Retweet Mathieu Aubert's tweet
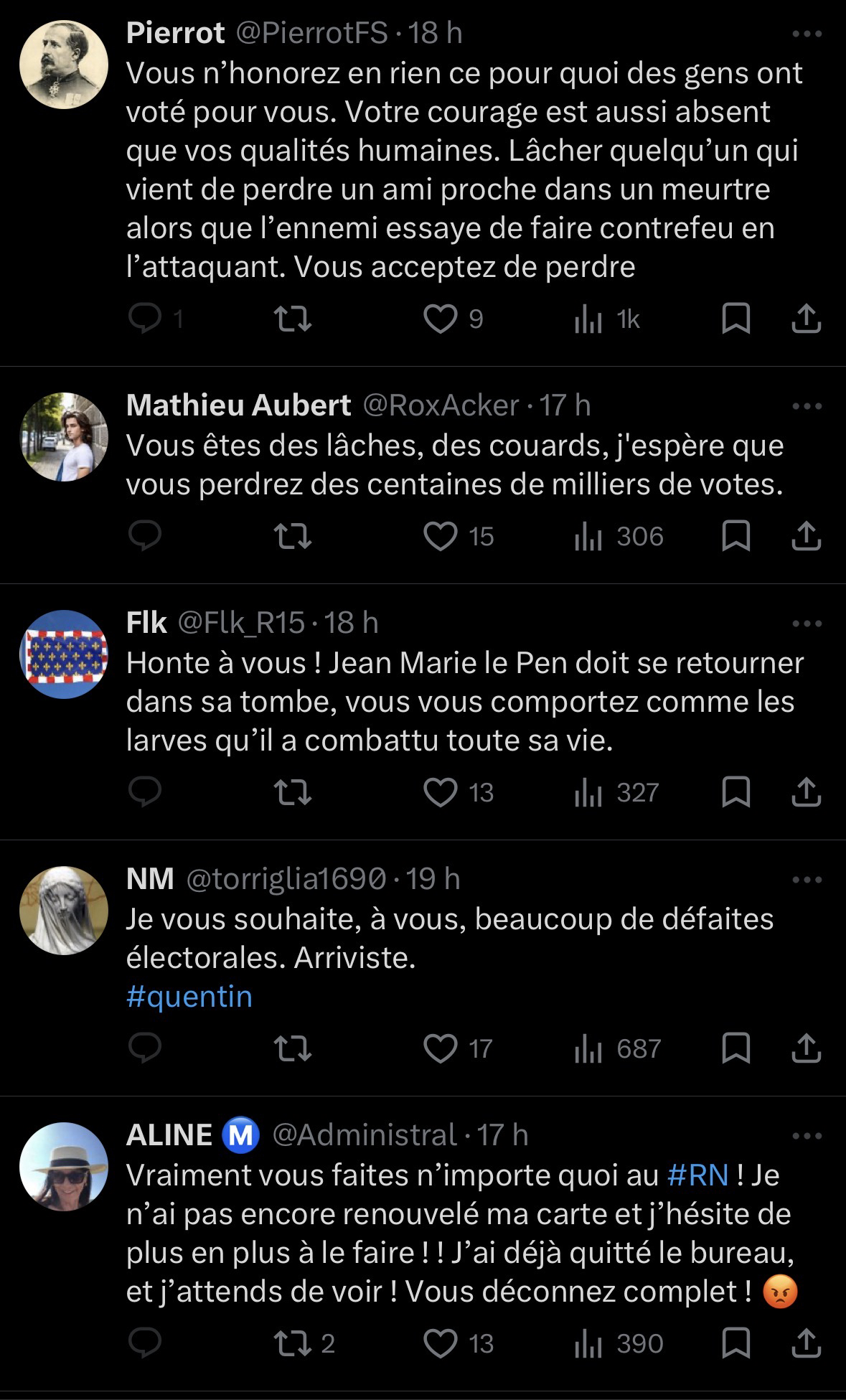Screen dimensions: 846x1400 pyautogui.click(x=293, y=537)
